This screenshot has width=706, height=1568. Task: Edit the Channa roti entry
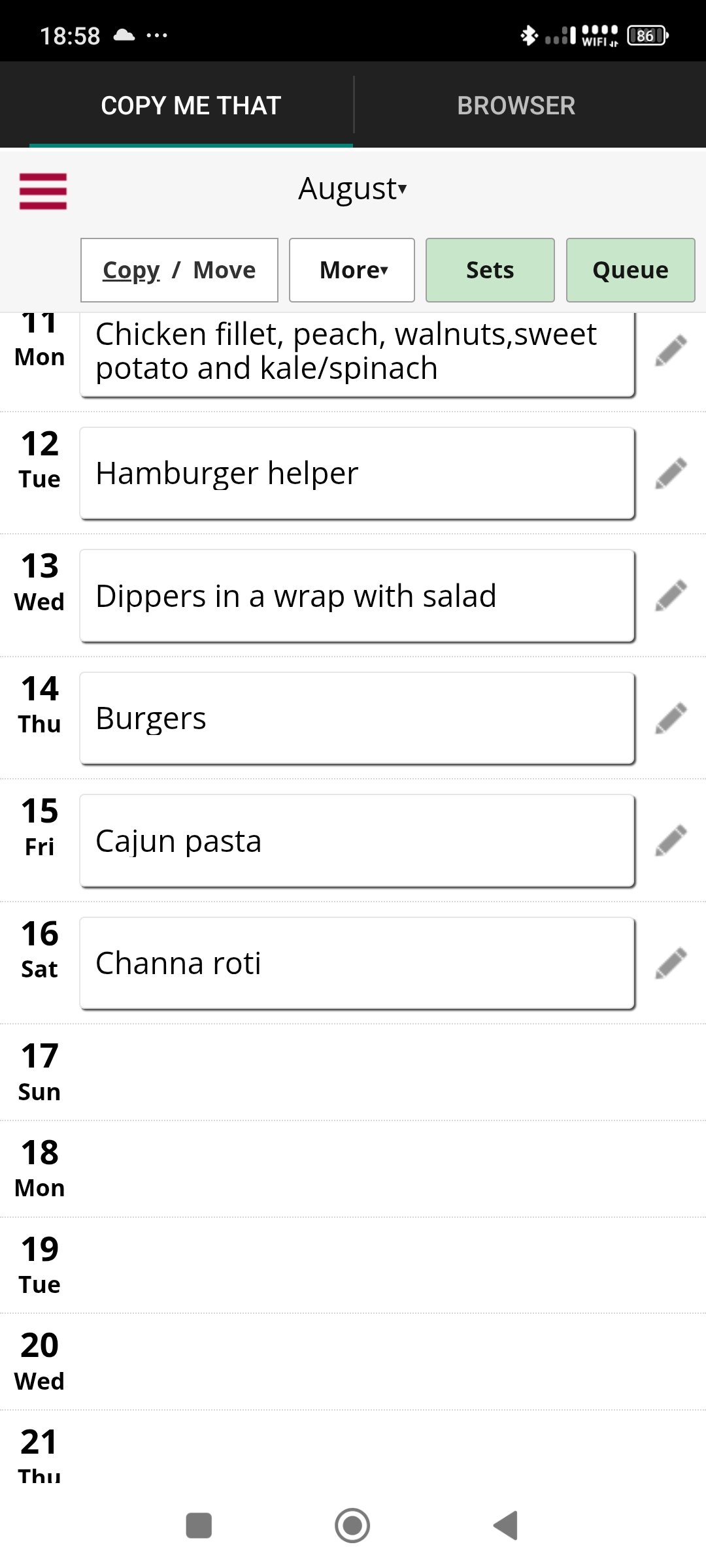(671, 963)
